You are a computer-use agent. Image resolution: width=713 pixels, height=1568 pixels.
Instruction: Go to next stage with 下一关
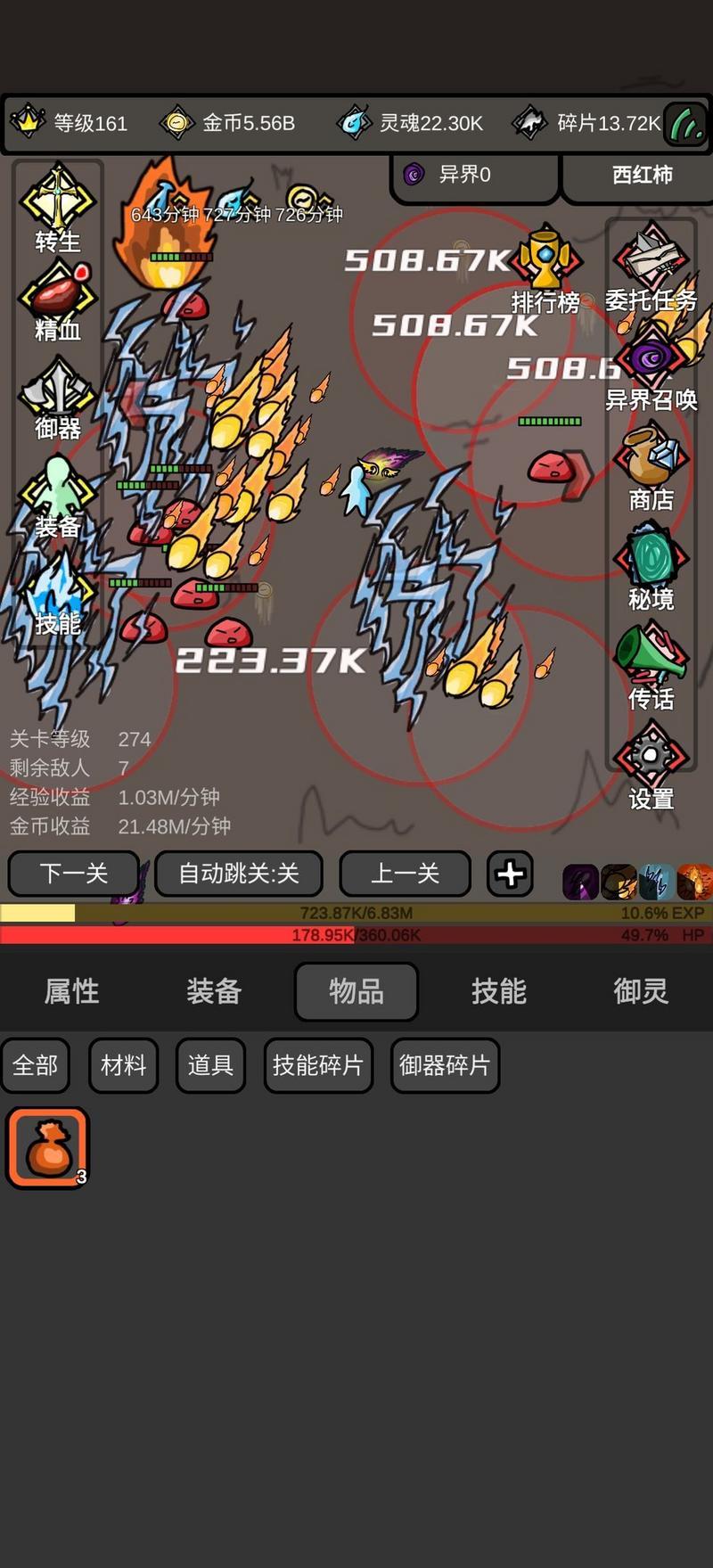click(x=74, y=873)
